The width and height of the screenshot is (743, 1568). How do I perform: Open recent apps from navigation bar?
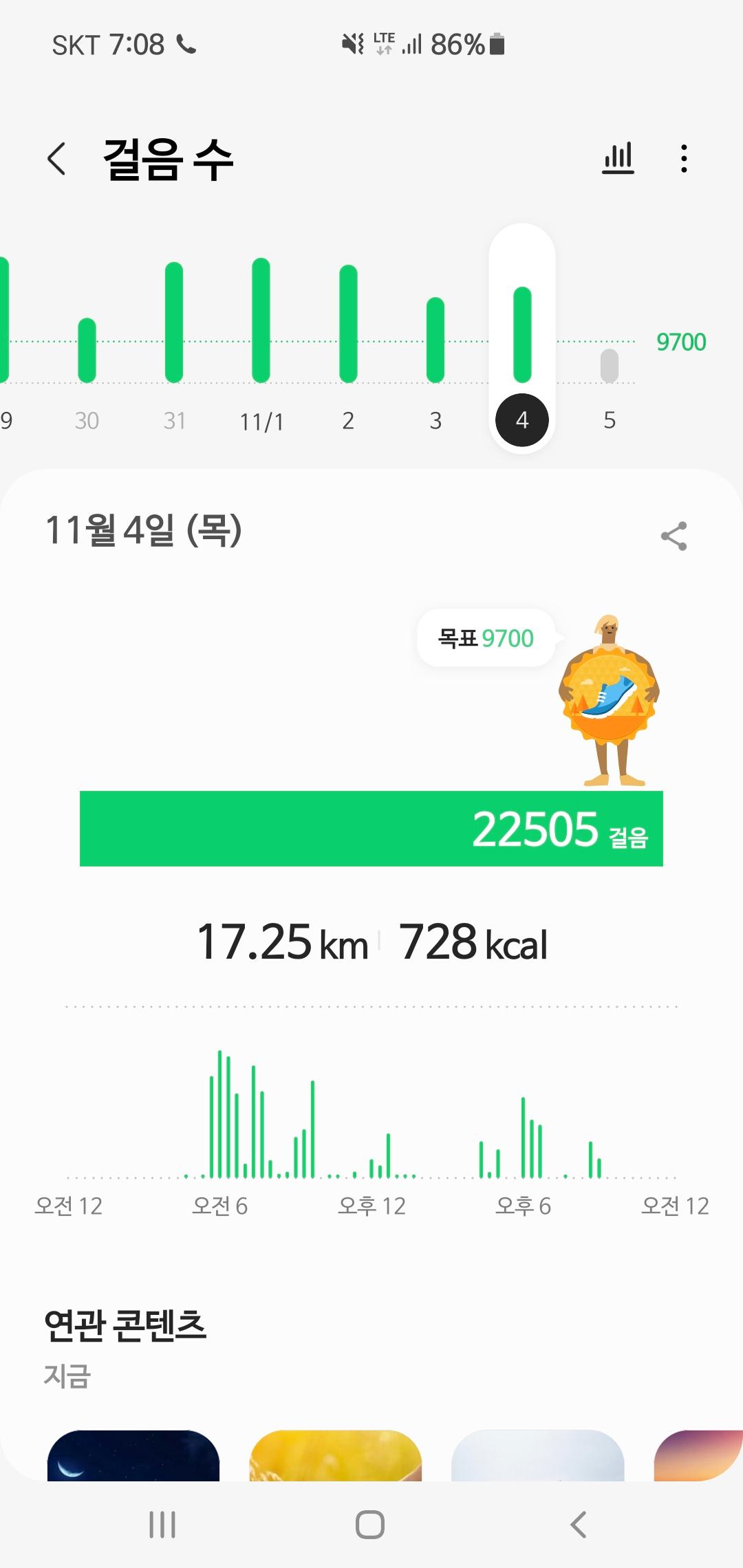(x=162, y=1524)
